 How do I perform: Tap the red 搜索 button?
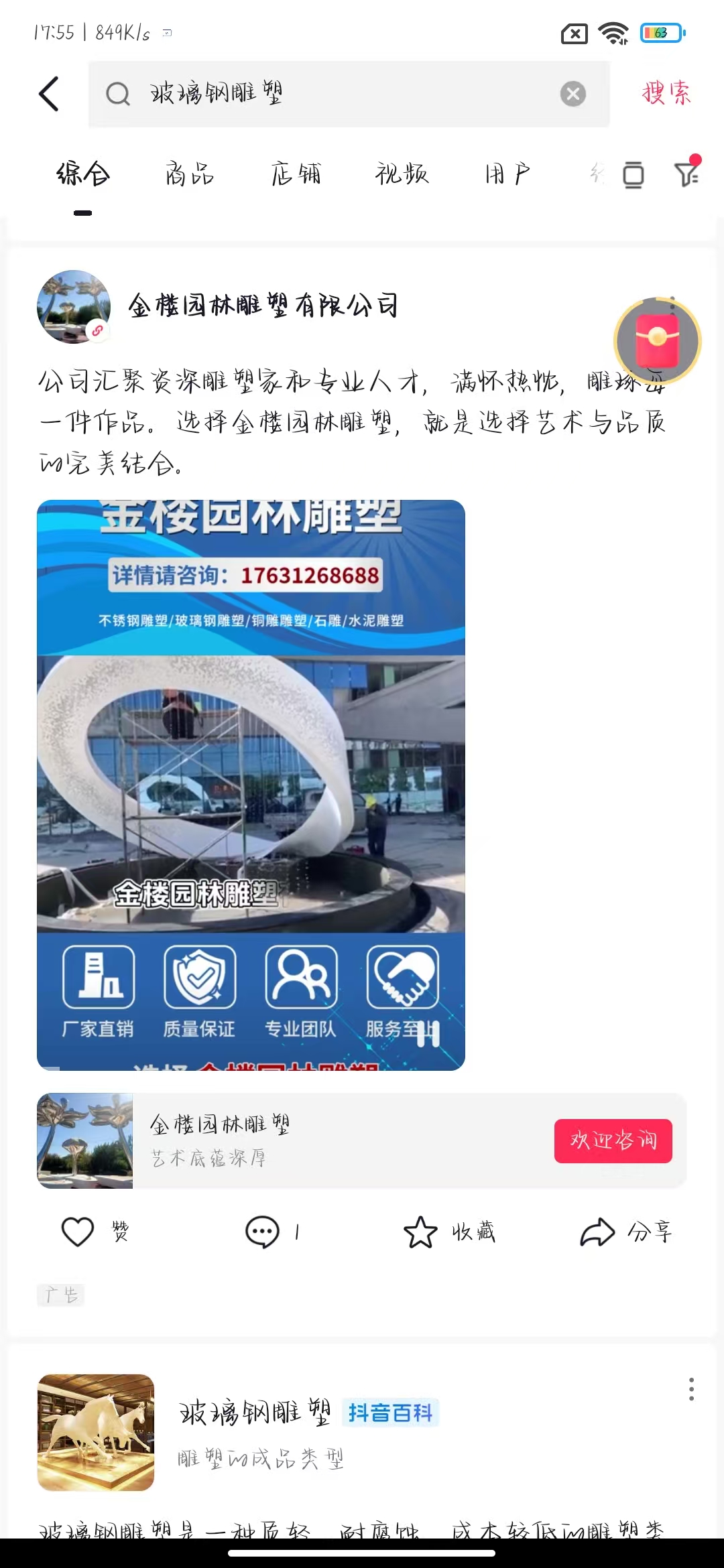click(x=666, y=93)
